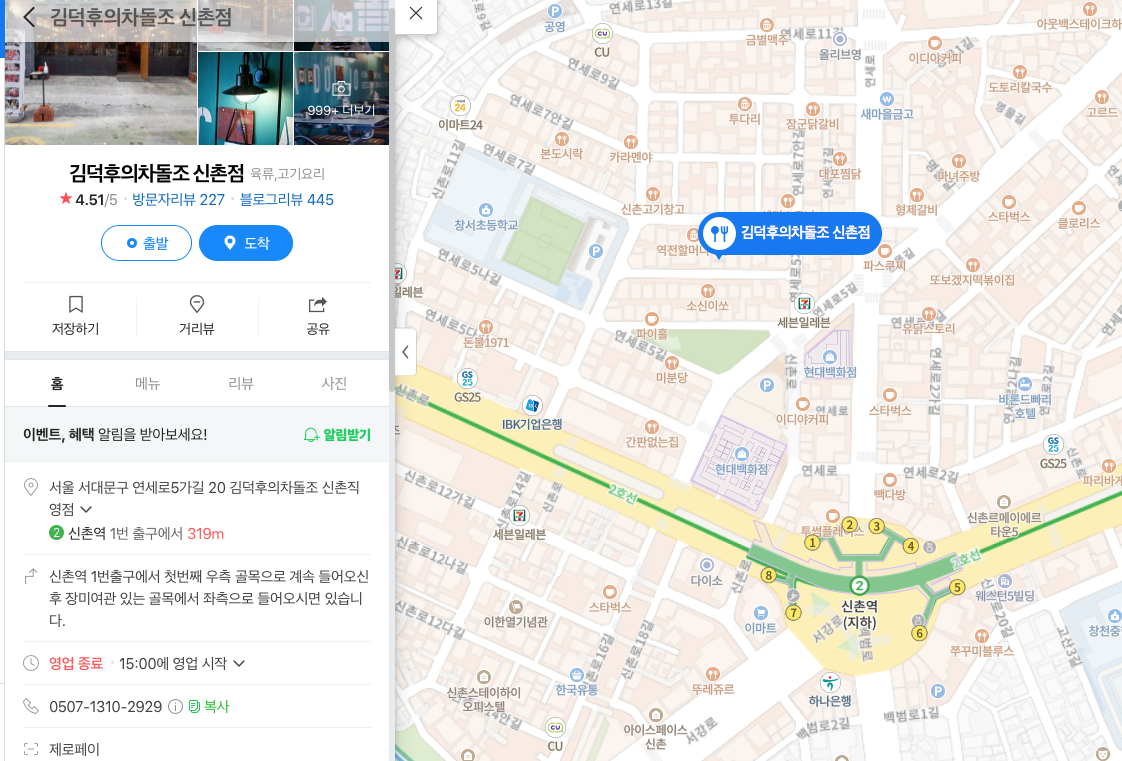The width and height of the screenshot is (1122, 761).
Task: Close the place detail panel
Action: pos(416,14)
